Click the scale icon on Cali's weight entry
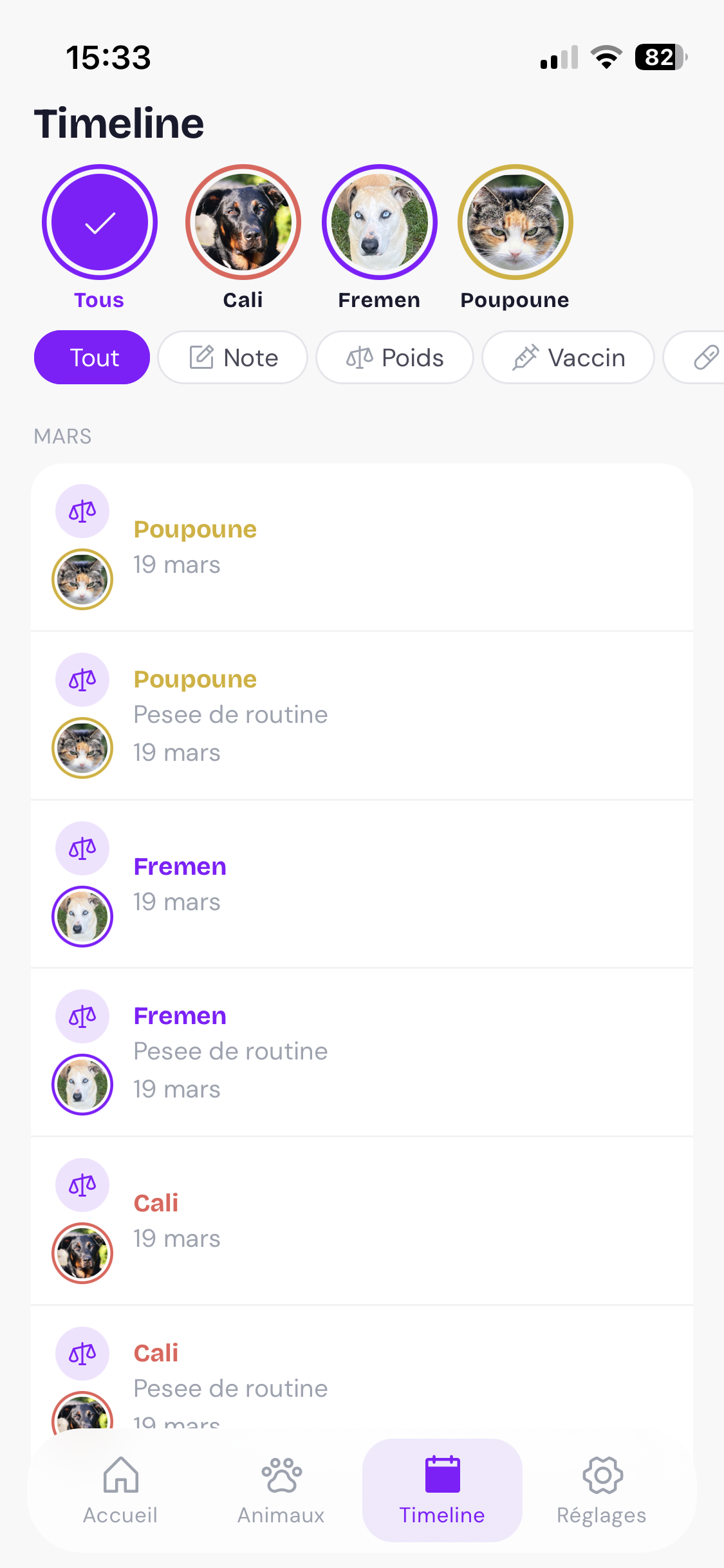 pyautogui.click(x=82, y=1184)
